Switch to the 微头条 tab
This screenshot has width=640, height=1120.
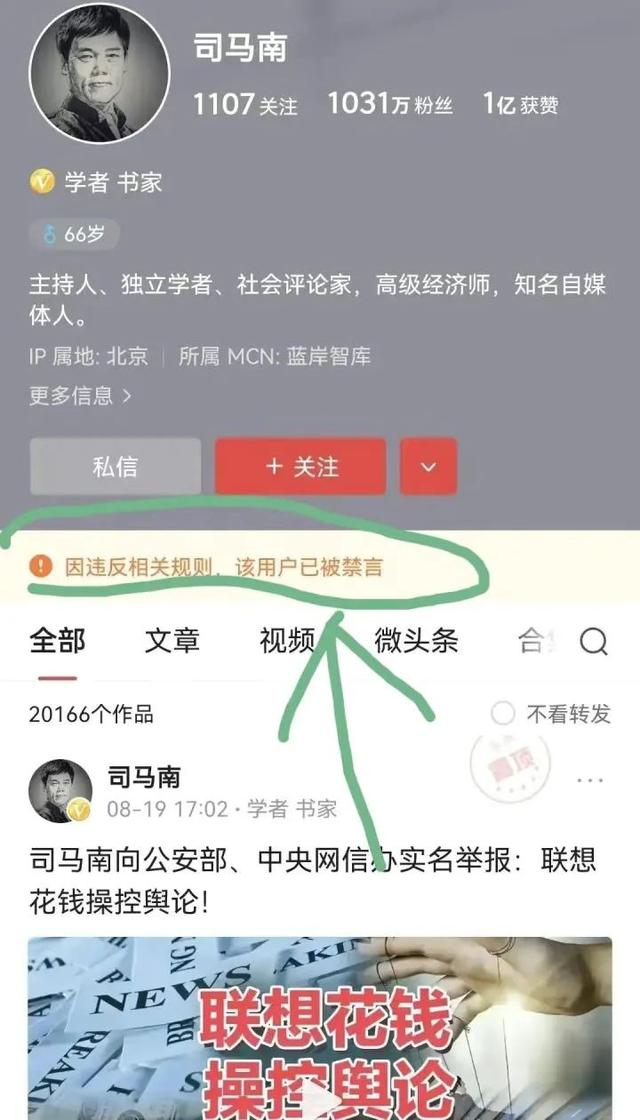pos(416,641)
